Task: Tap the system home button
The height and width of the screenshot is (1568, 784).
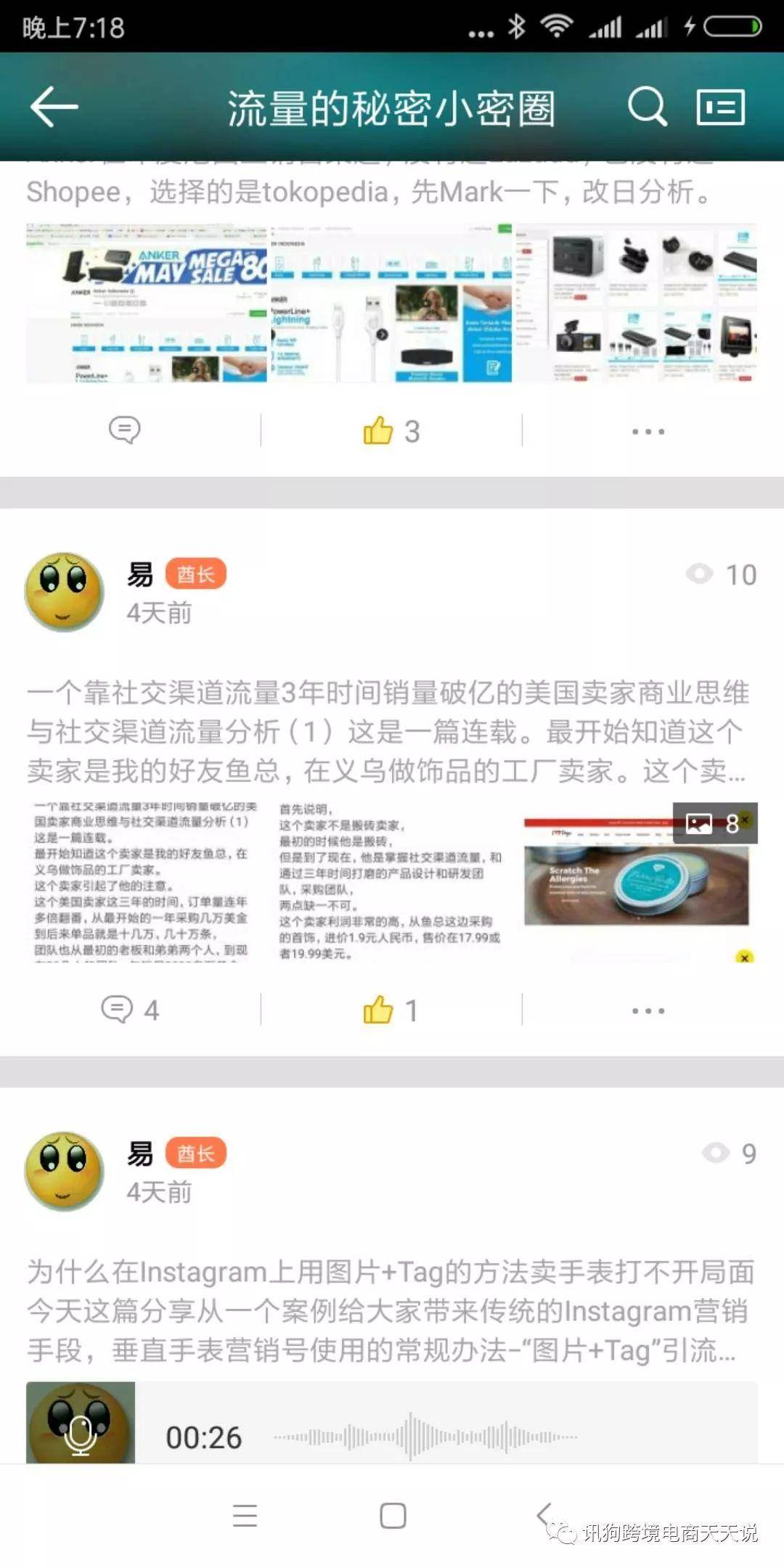Action: (x=393, y=1515)
